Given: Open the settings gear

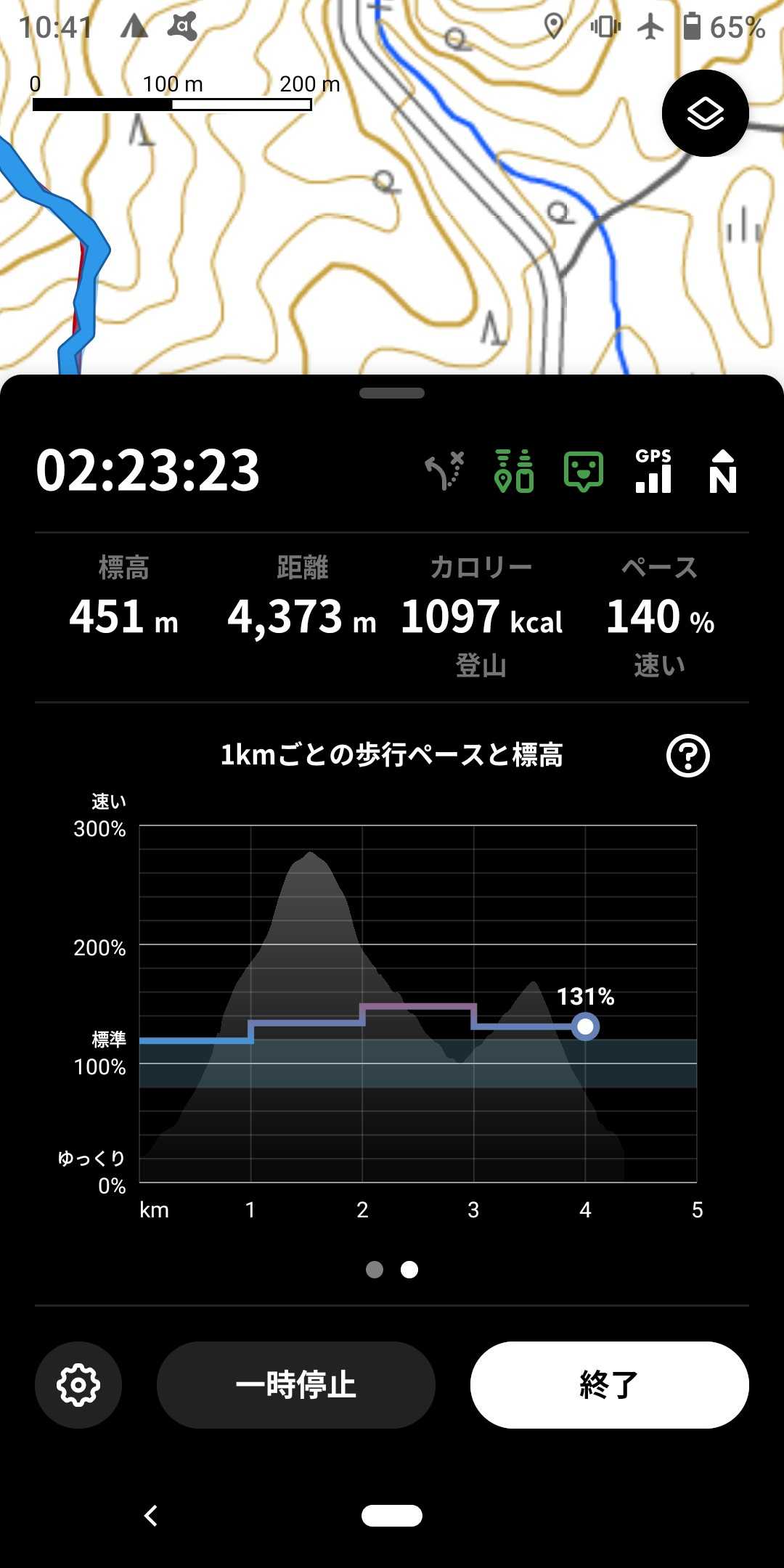Looking at the screenshot, I should pyautogui.click(x=78, y=1385).
